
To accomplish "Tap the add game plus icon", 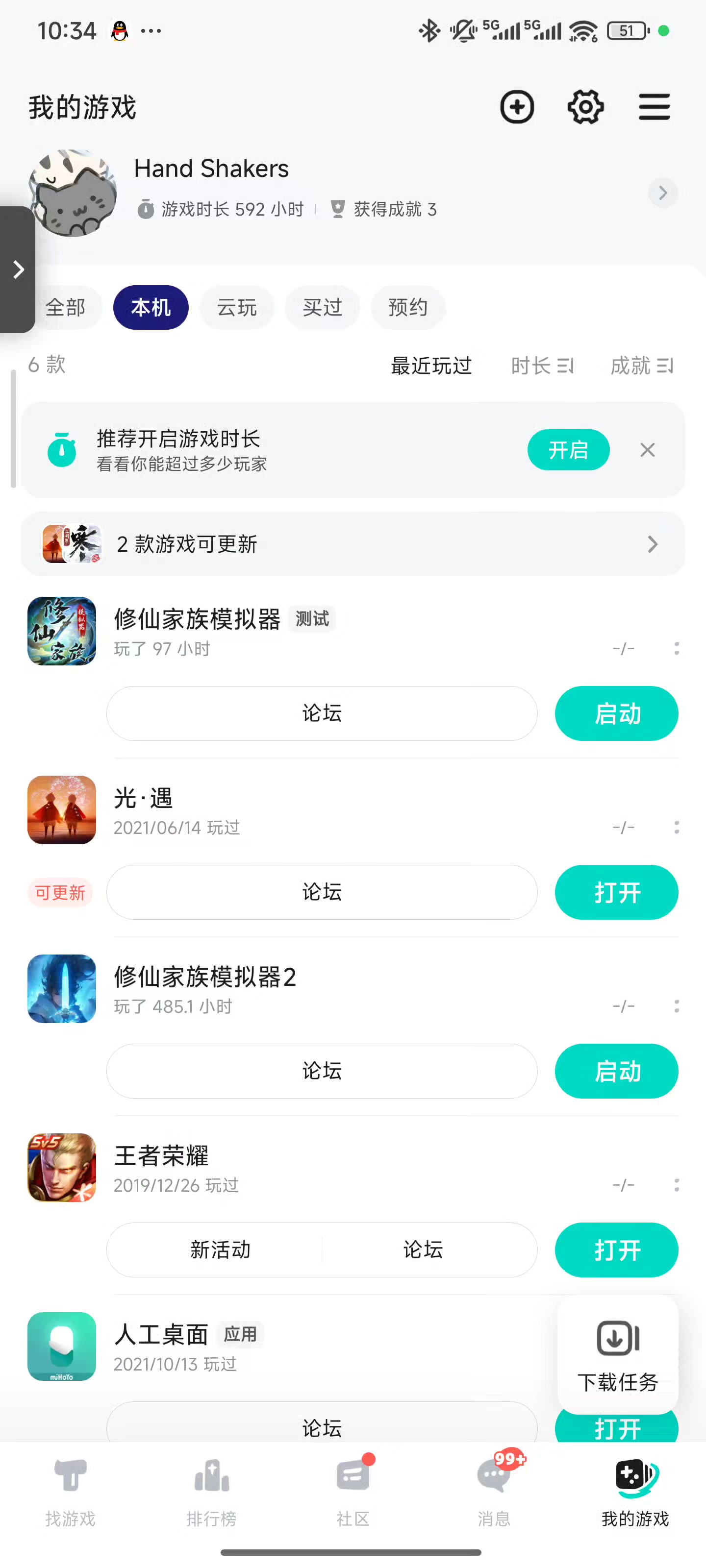I will click(x=517, y=107).
